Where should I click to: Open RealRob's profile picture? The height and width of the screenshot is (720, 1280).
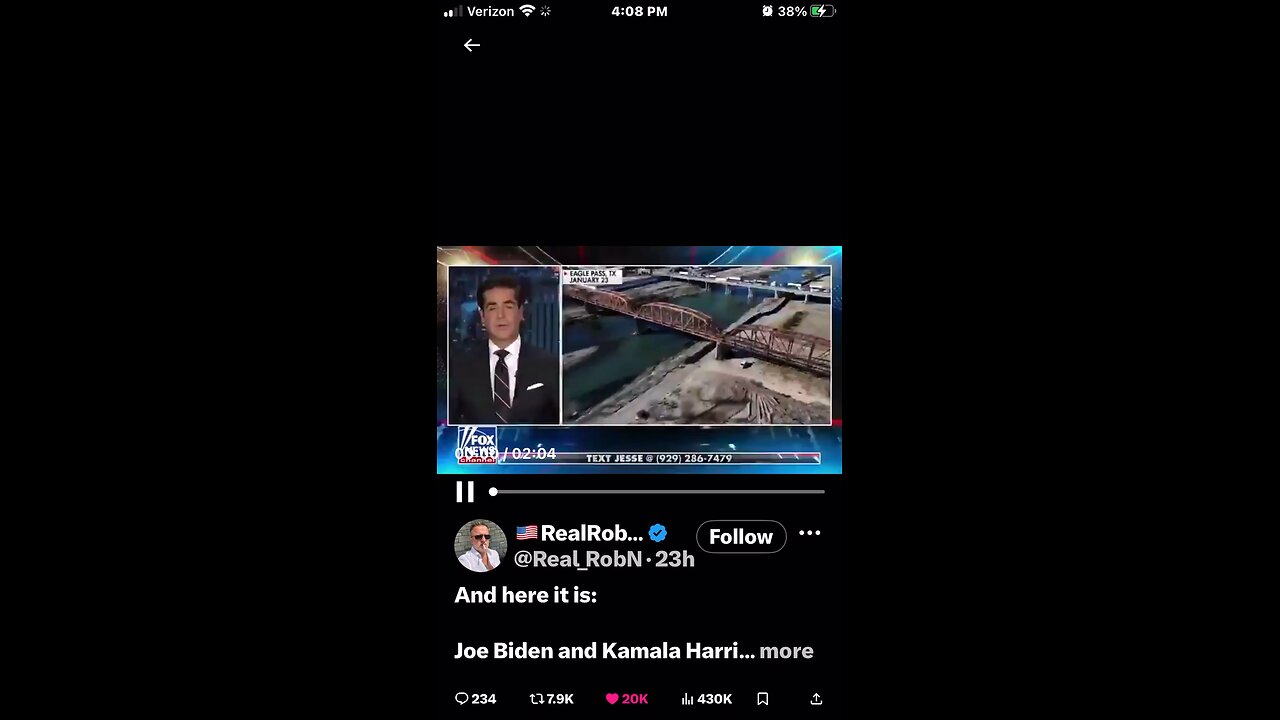pos(480,545)
